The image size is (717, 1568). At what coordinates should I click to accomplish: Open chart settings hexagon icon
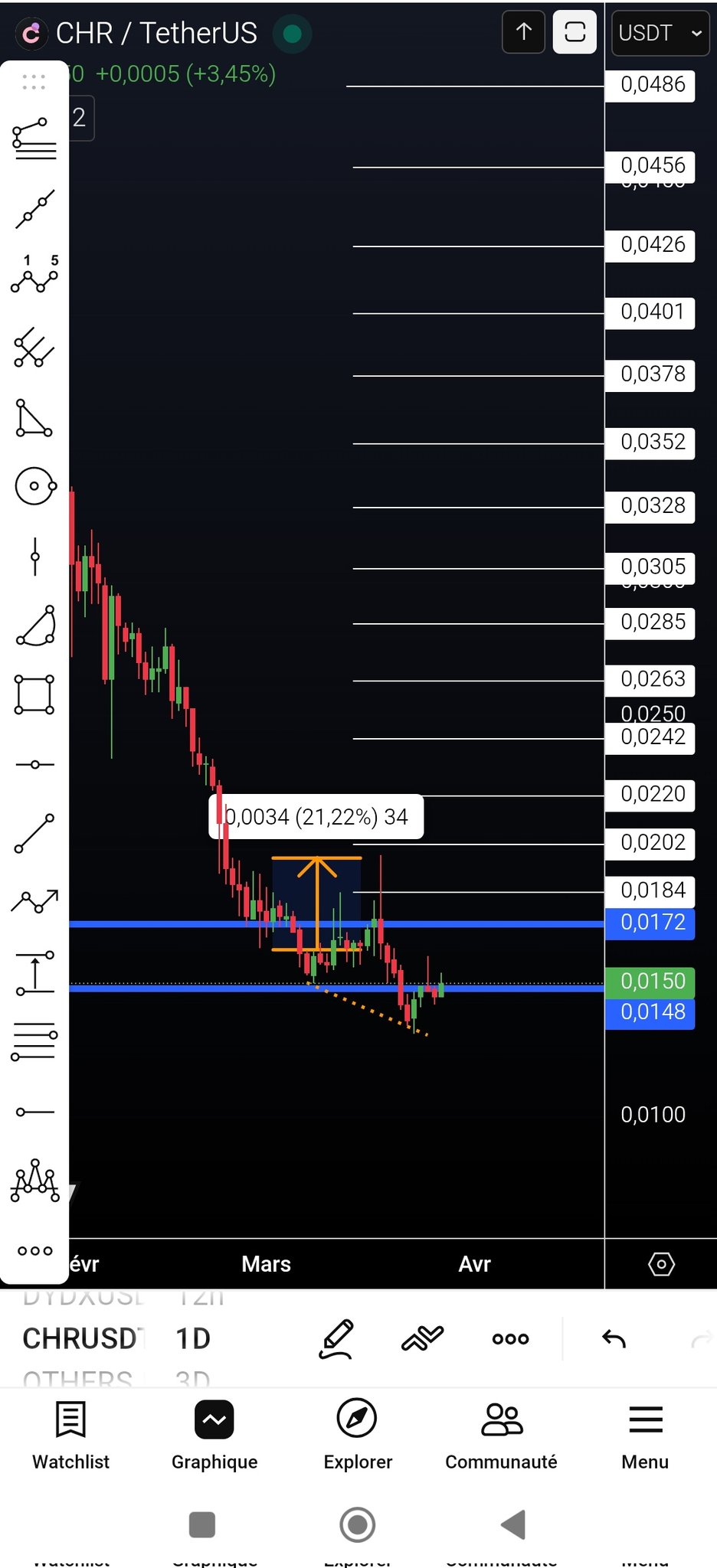tap(661, 1264)
